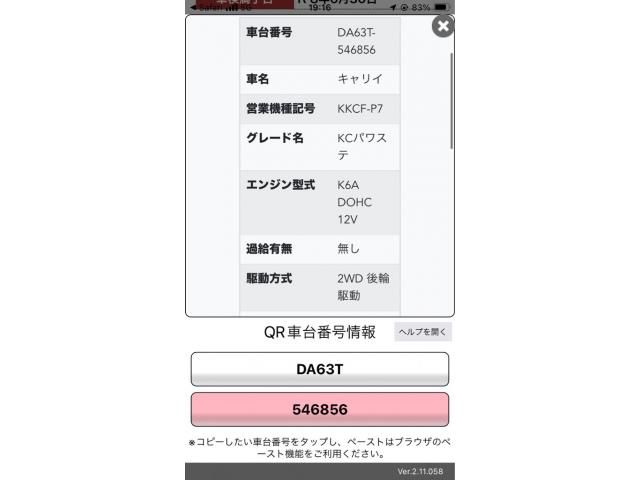The height and width of the screenshot is (480, 640).
Task: Tap 546856 to copy the chassis number
Action: pyautogui.click(x=320, y=410)
